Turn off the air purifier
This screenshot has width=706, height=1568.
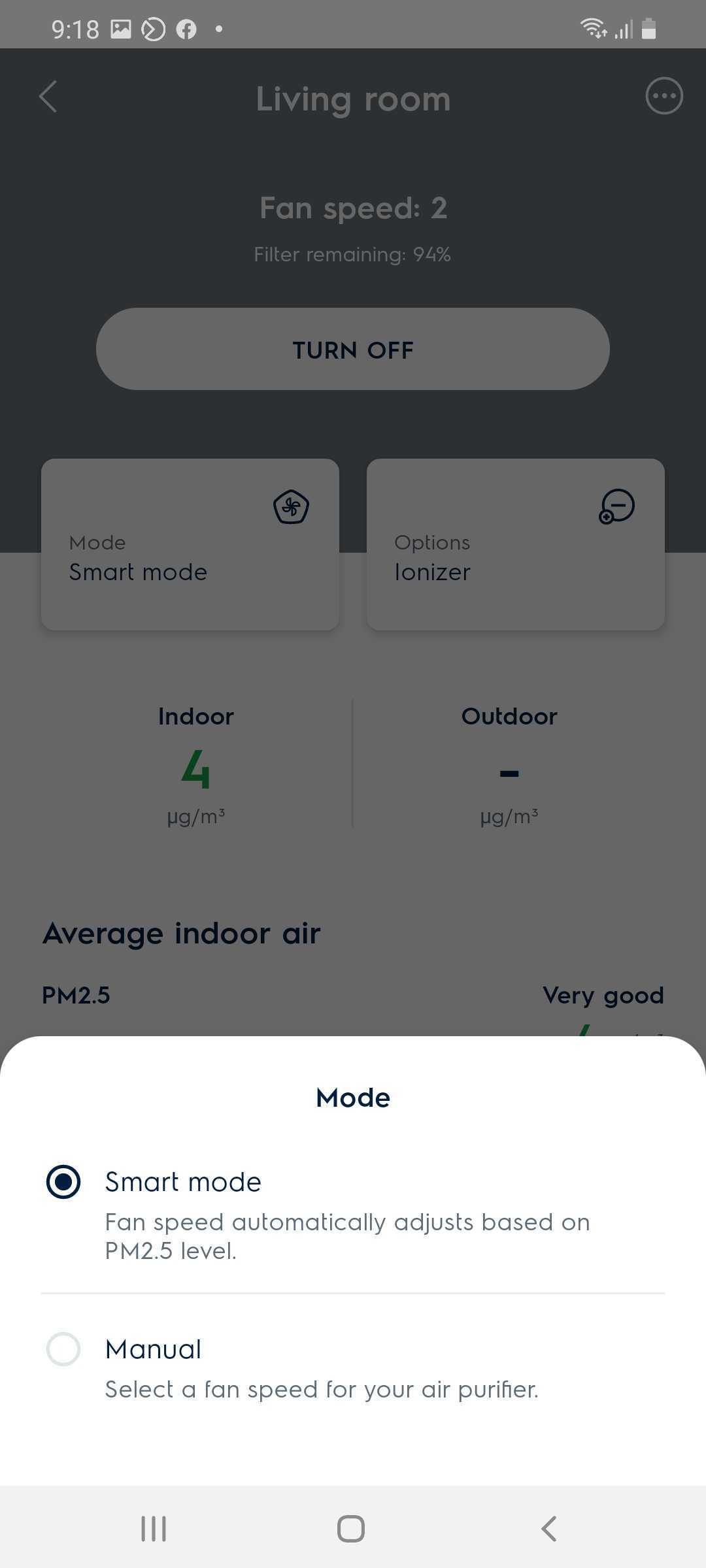click(x=353, y=350)
